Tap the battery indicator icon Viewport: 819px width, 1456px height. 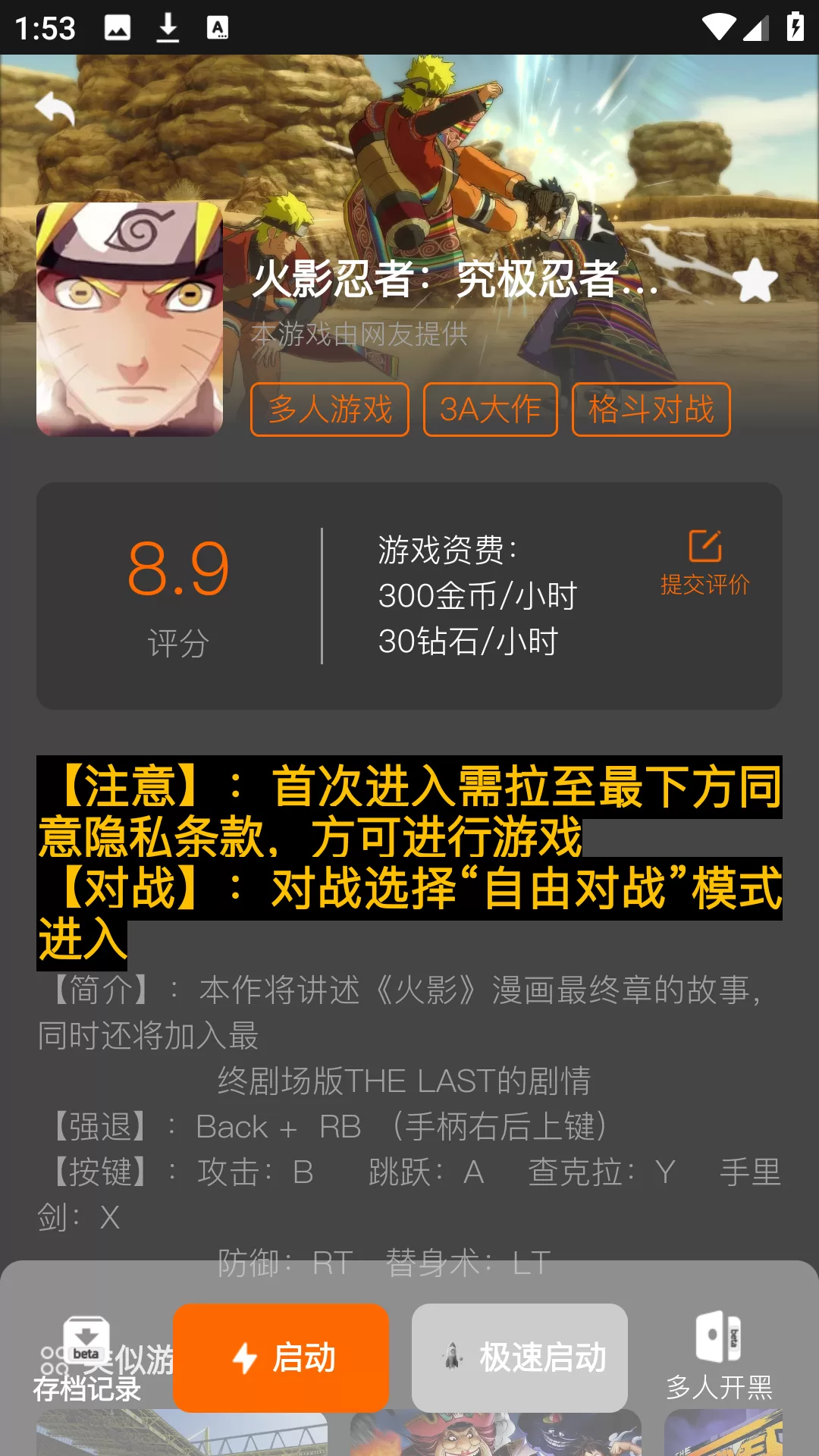click(x=794, y=25)
